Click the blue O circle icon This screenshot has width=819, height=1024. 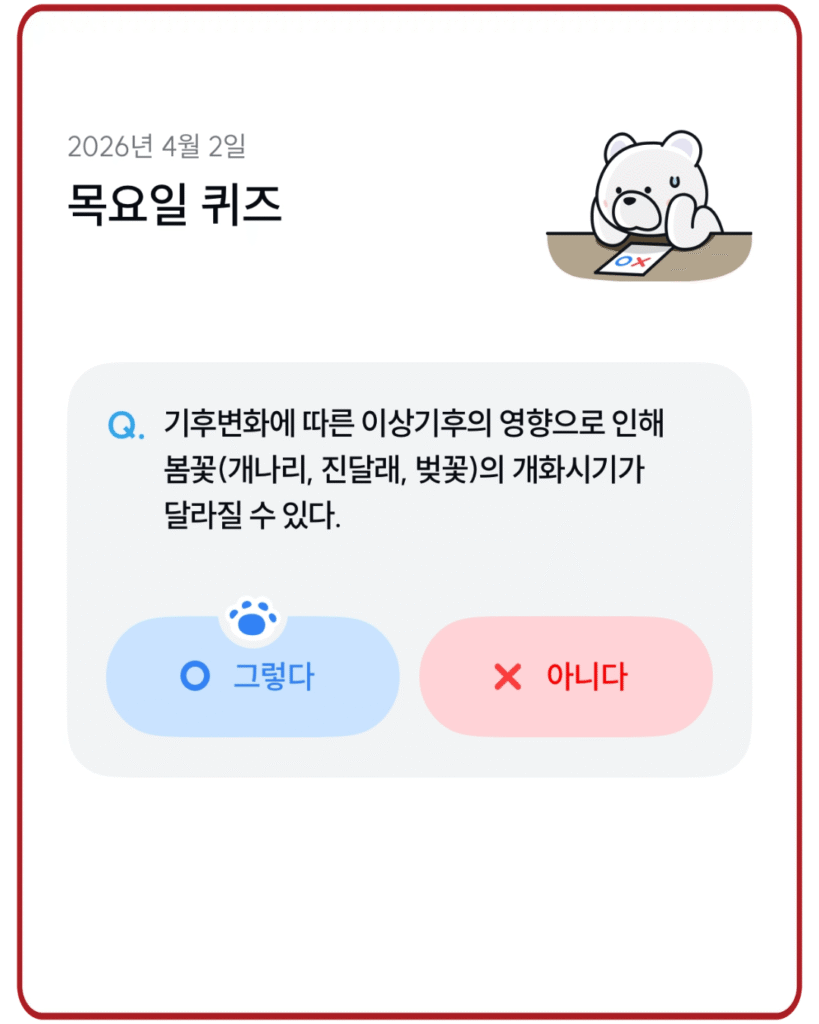tap(194, 676)
